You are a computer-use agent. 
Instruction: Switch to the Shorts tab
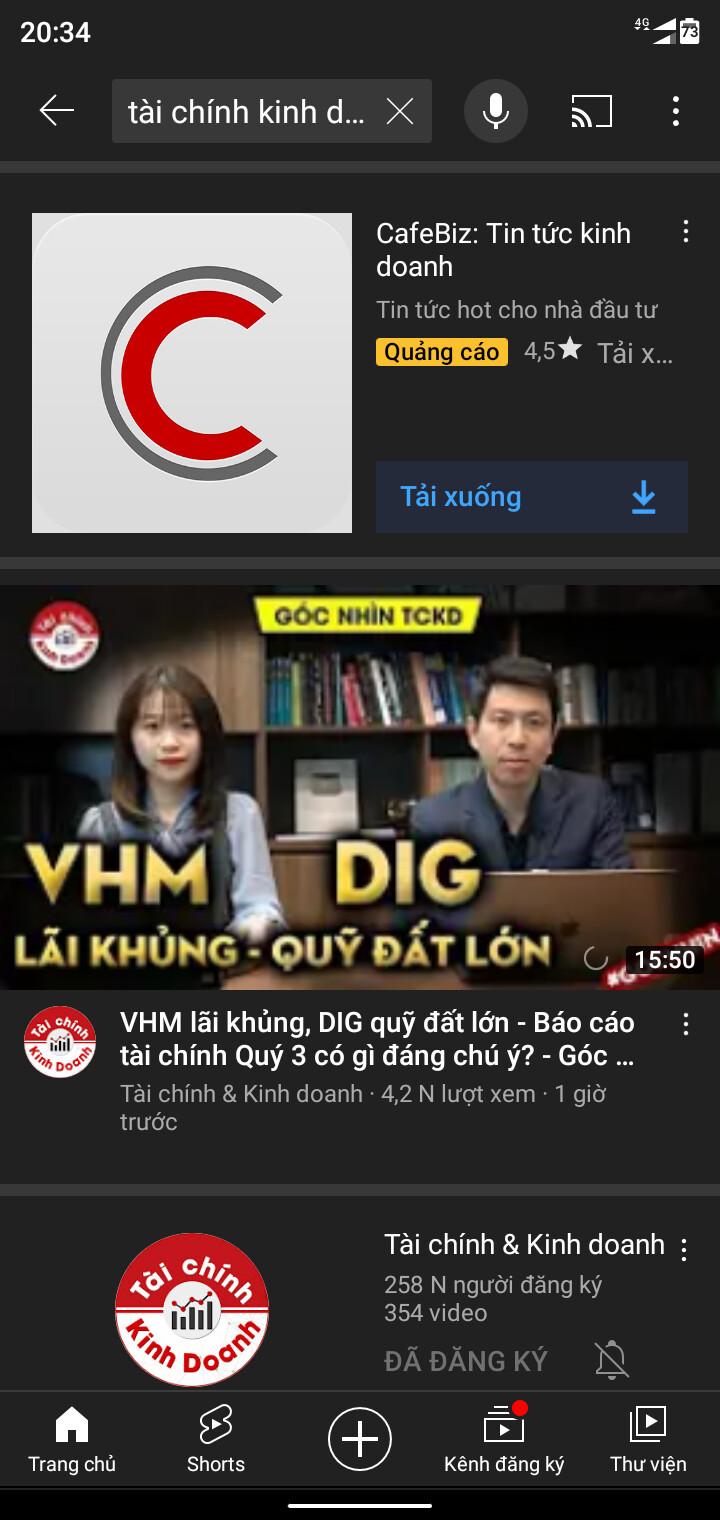pyautogui.click(x=216, y=1440)
